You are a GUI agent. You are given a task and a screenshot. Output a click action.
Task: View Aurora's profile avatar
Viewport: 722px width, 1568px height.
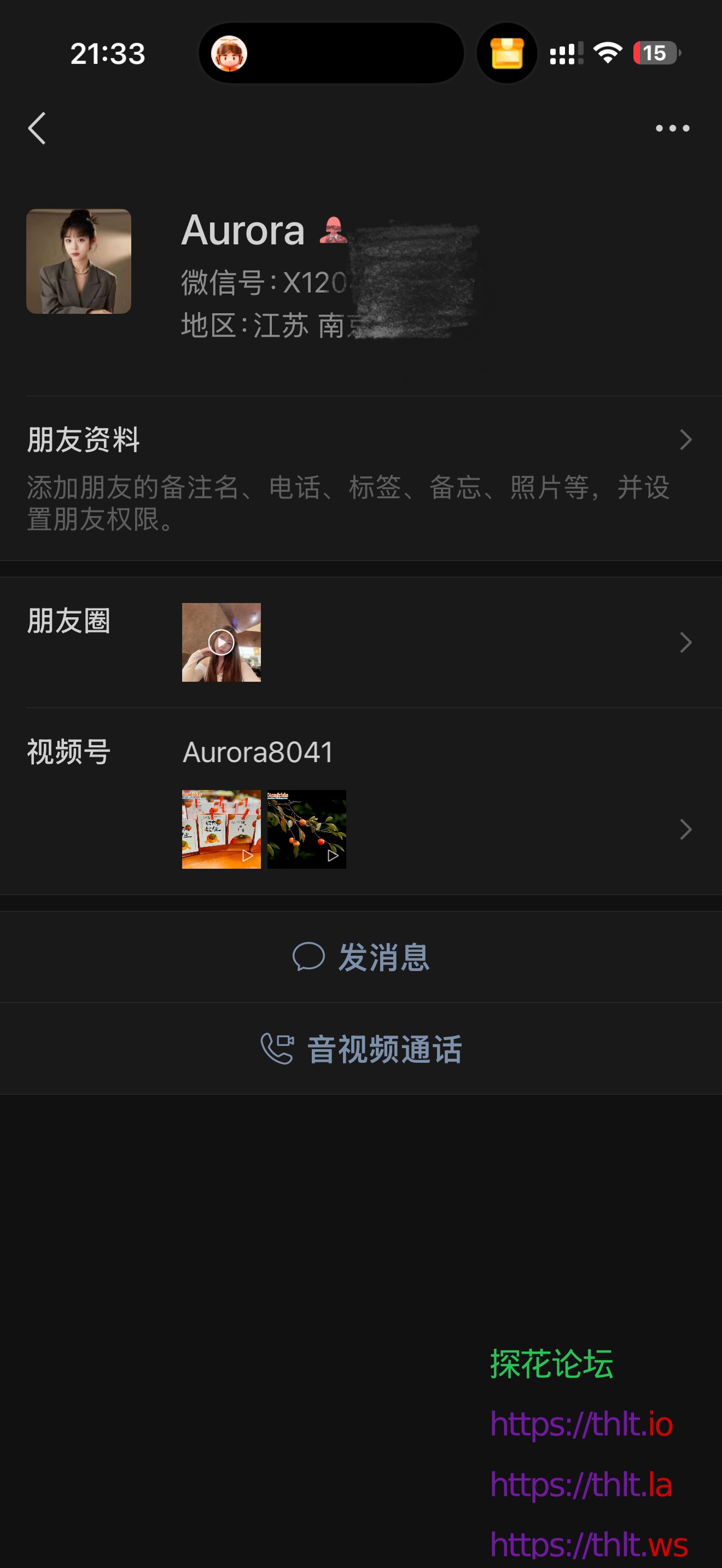[x=79, y=261]
